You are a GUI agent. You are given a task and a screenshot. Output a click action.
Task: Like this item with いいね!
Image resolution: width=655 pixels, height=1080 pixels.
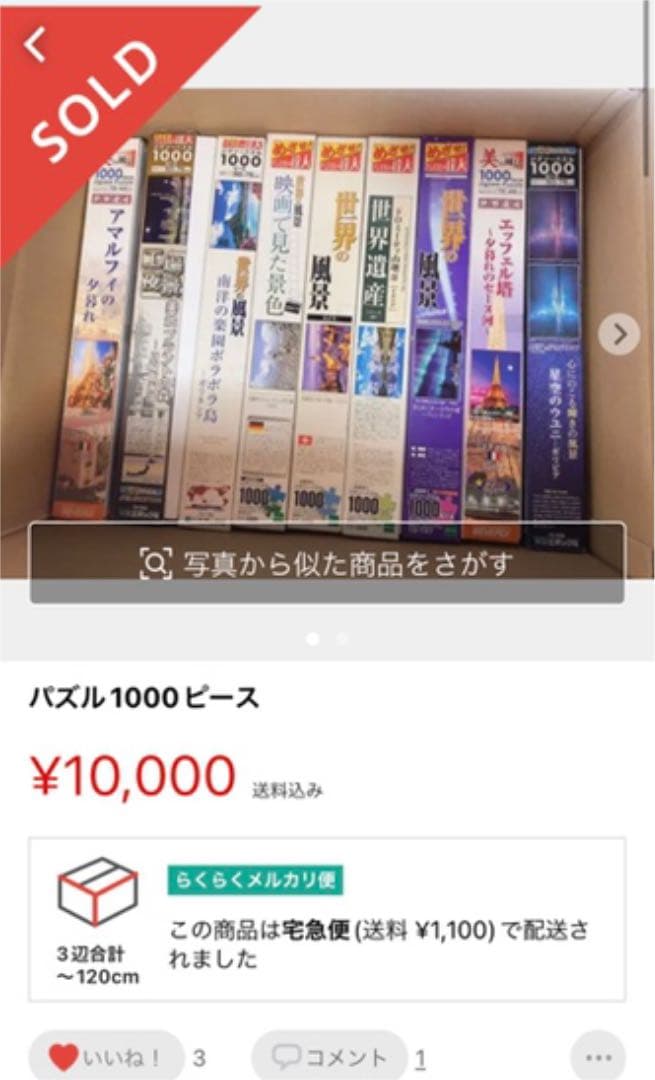[x=105, y=1057]
